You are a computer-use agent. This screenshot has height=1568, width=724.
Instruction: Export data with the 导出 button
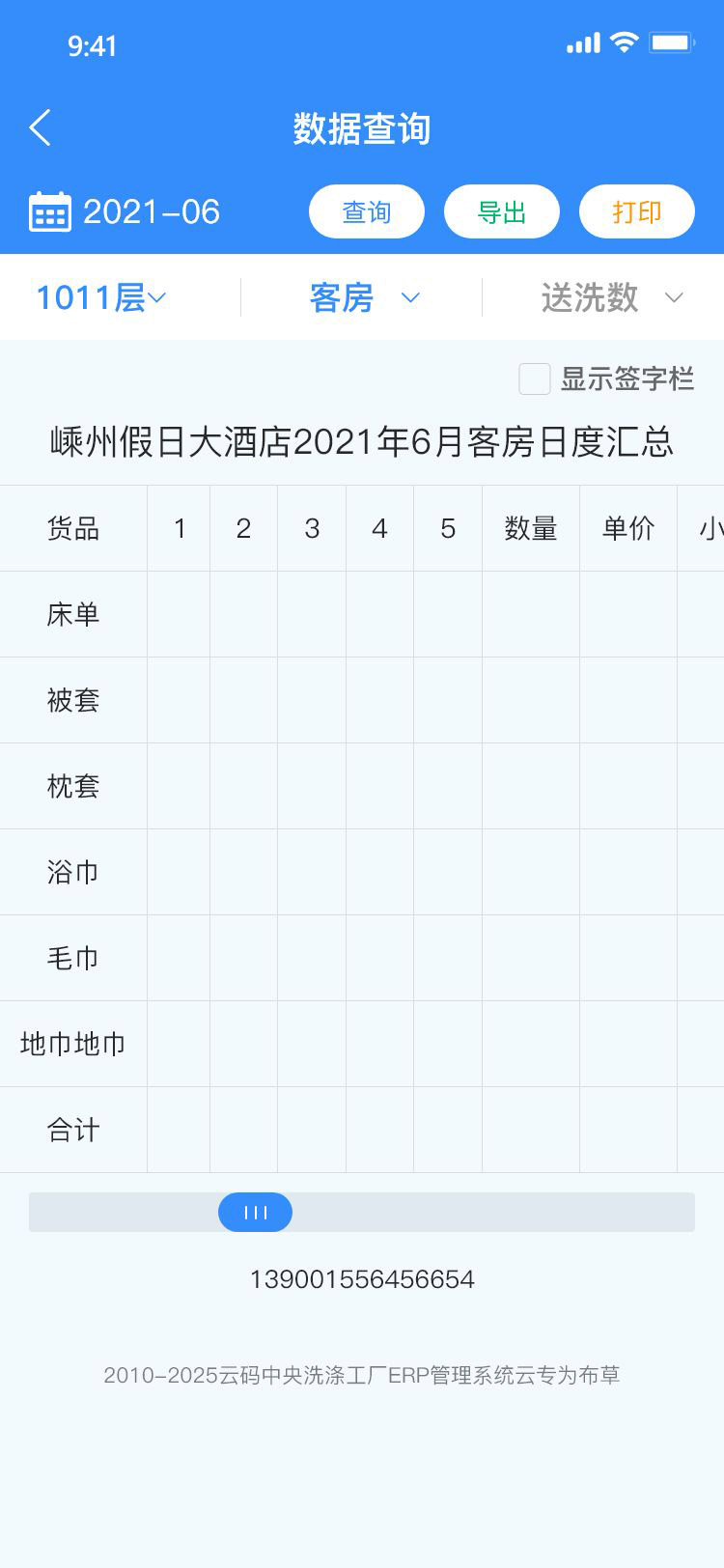502,211
